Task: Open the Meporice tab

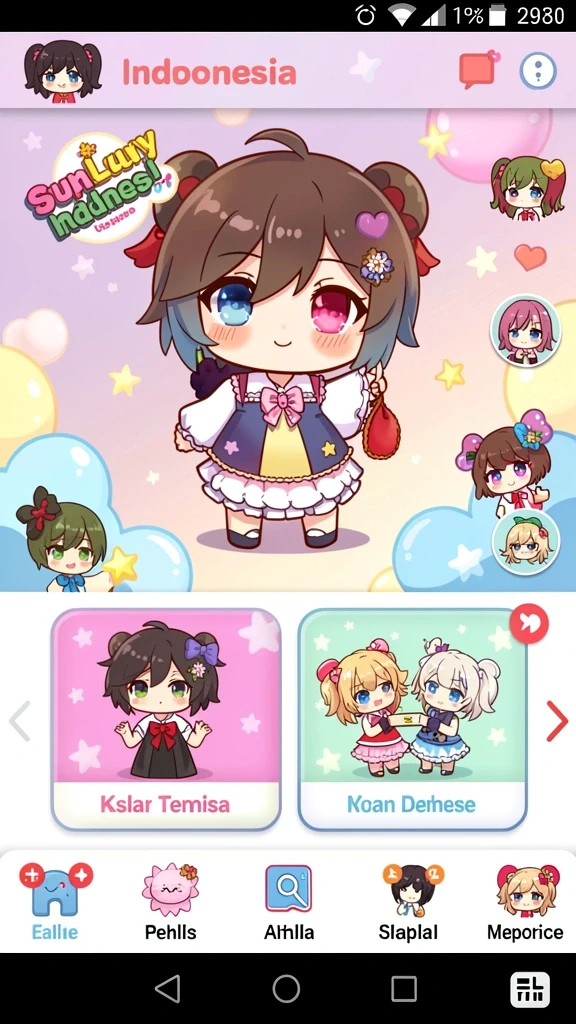Action: pos(525,902)
